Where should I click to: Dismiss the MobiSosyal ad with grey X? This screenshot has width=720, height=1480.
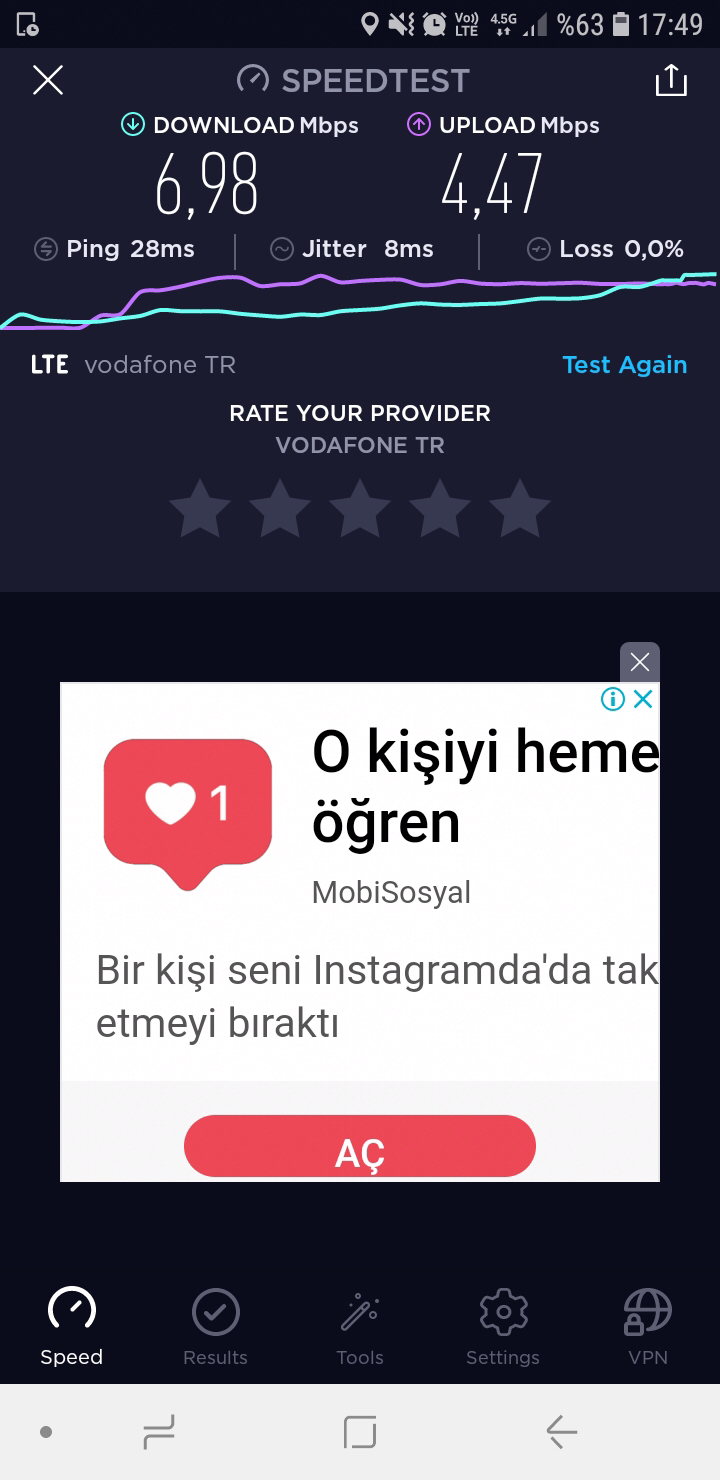point(640,662)
